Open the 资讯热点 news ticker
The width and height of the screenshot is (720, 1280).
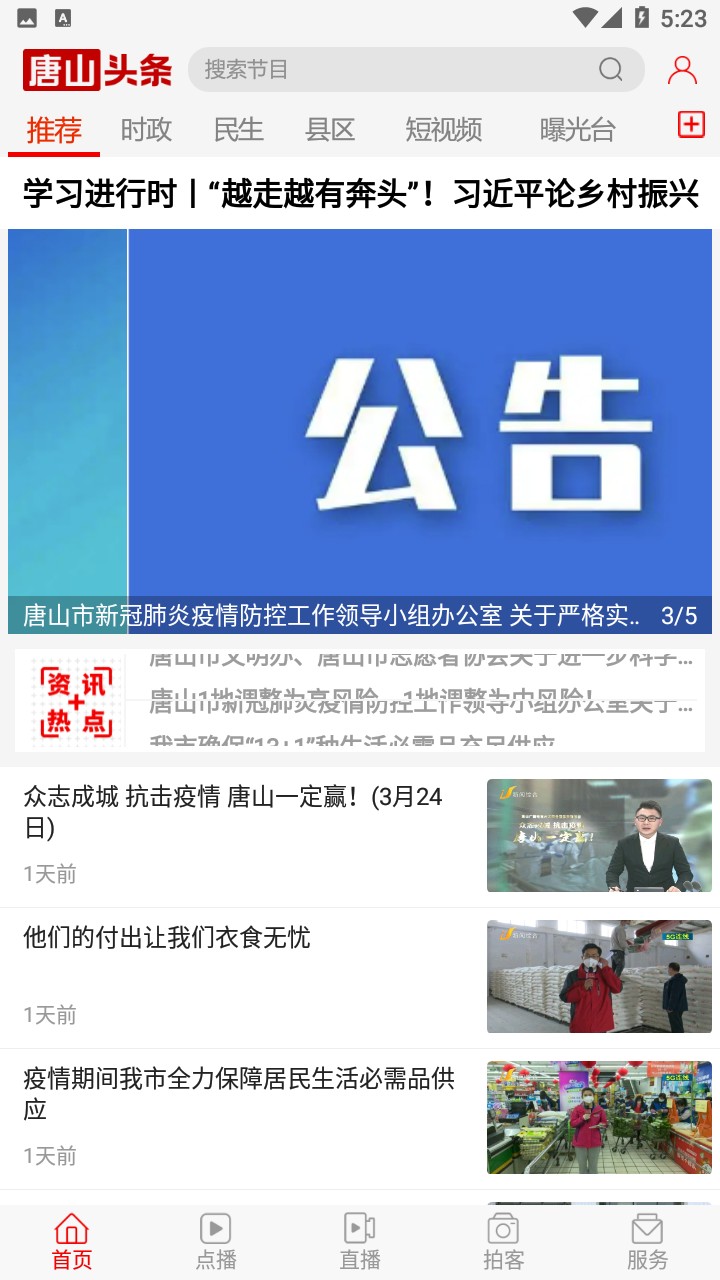(x=360, y=700)
